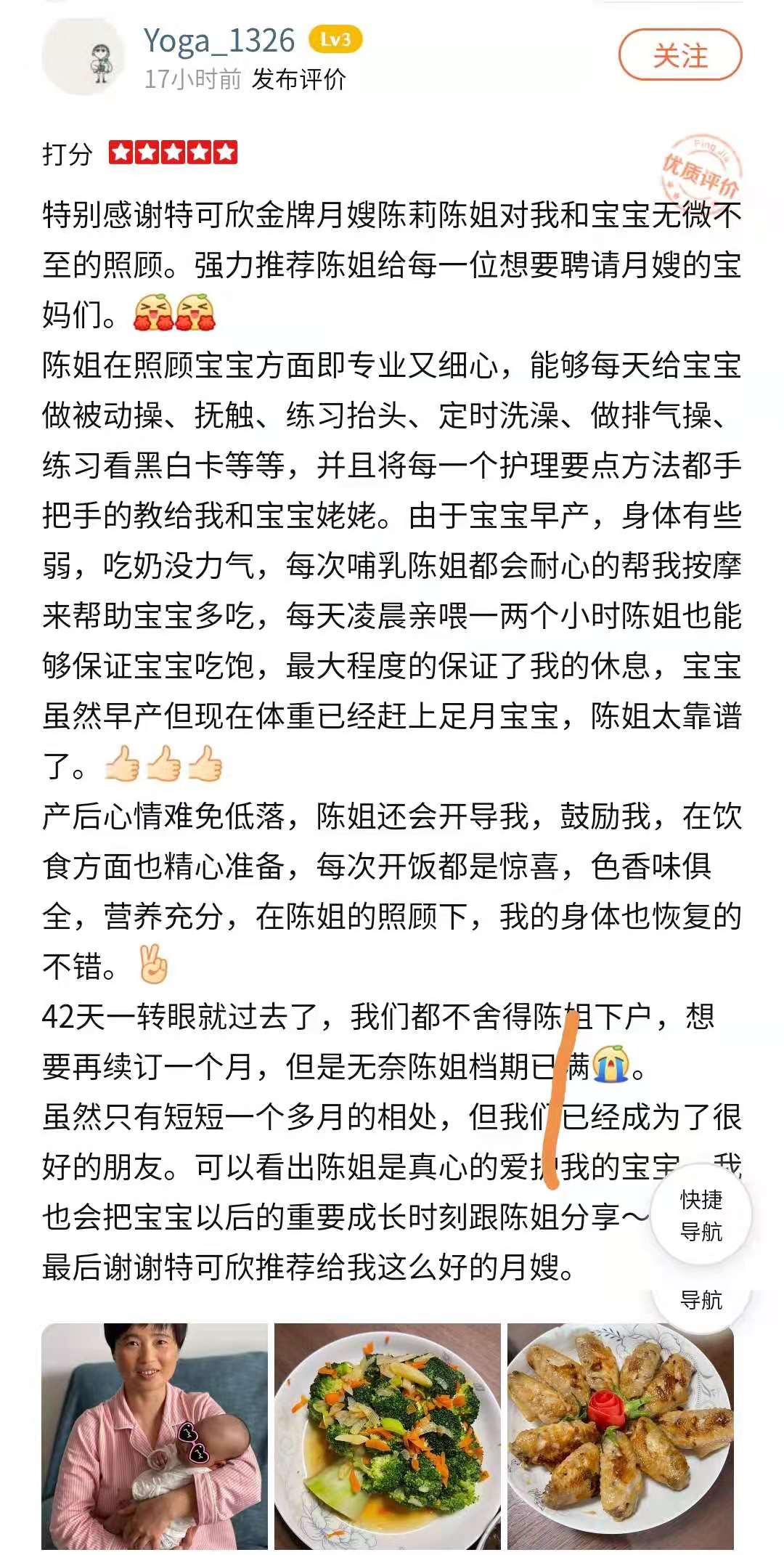784x1555 pixels.
Task: Follow user Yoga_1326 via 关注 button
Action: click(x=679, y=55)
